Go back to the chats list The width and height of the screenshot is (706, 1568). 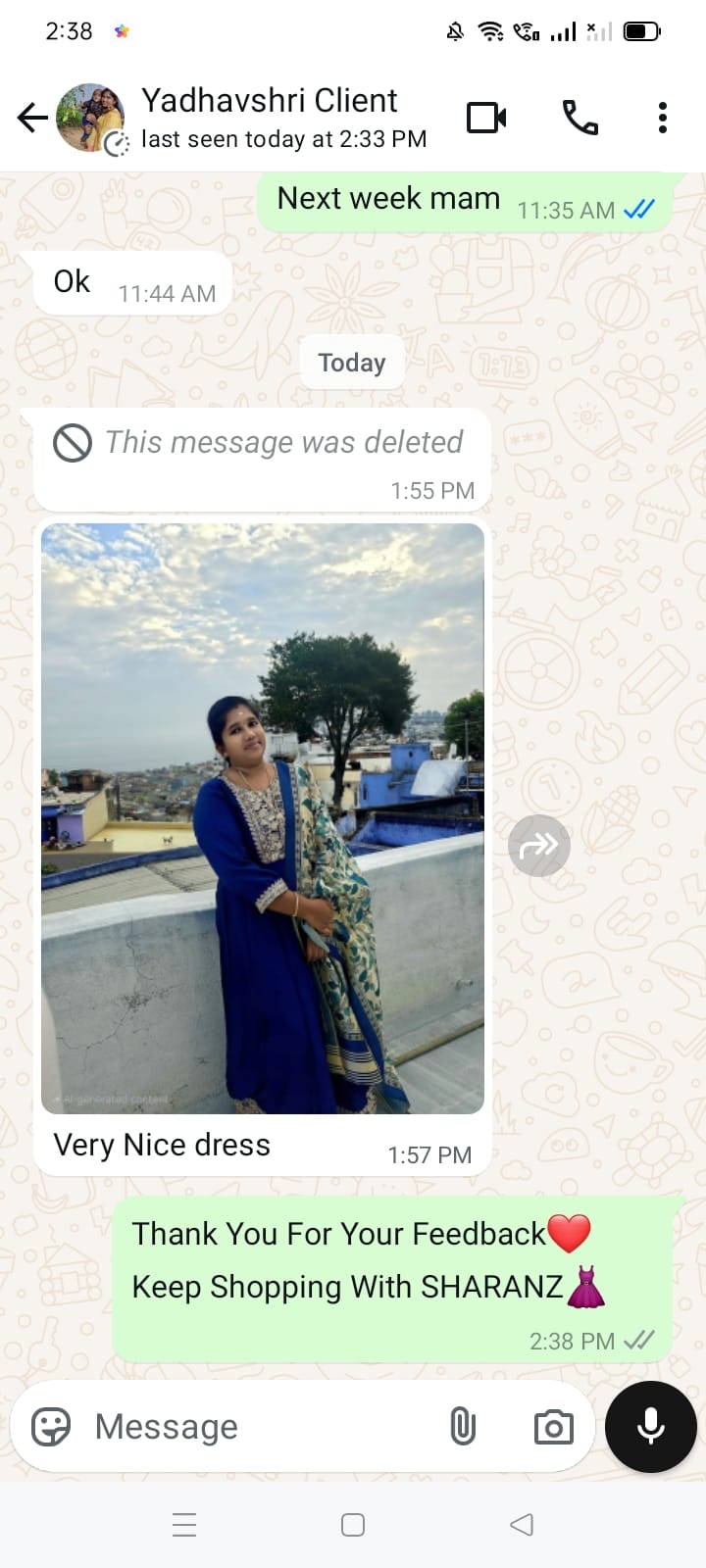(x=32, y=119)
